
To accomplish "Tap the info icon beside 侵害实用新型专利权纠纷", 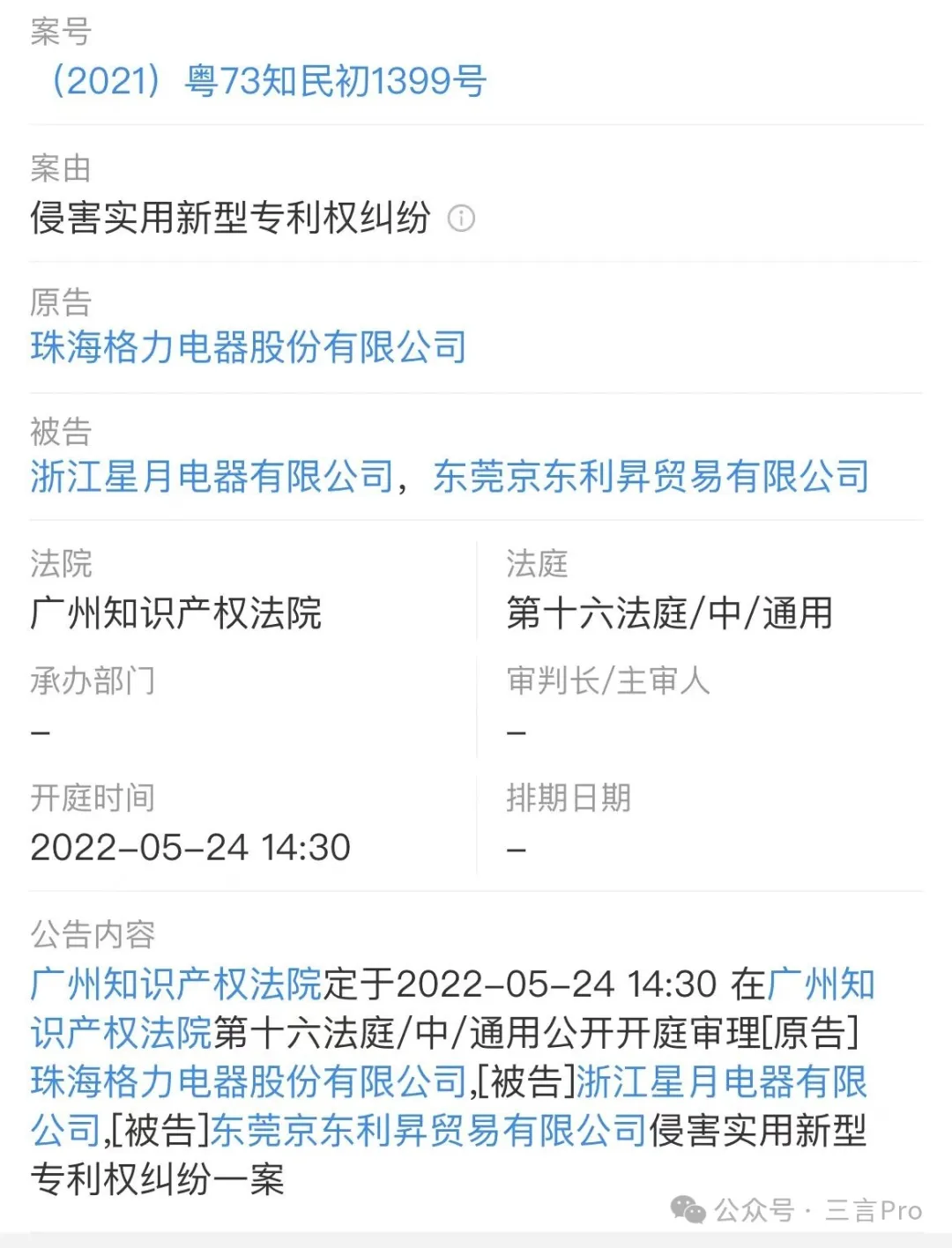I will 461,218.
